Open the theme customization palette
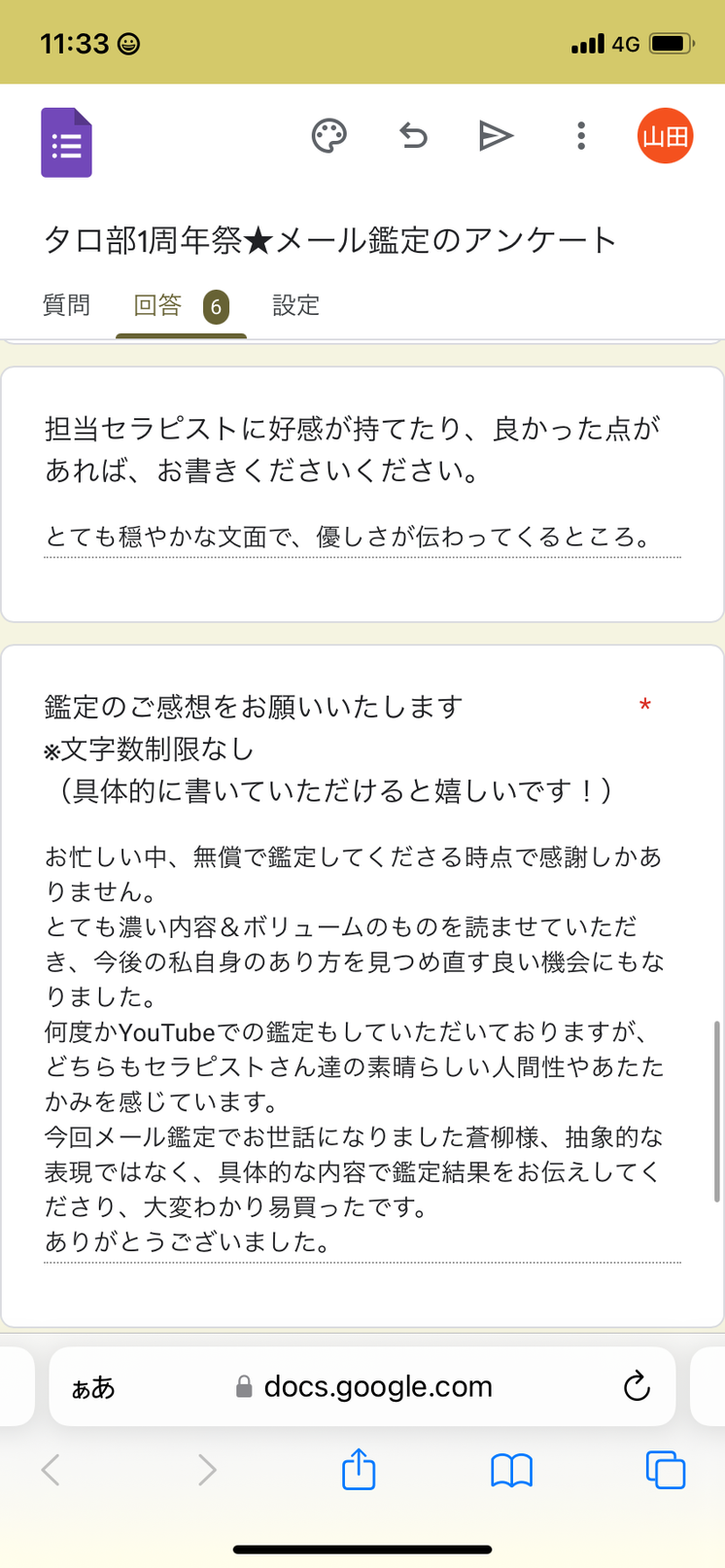 click(x=329, y=136)
